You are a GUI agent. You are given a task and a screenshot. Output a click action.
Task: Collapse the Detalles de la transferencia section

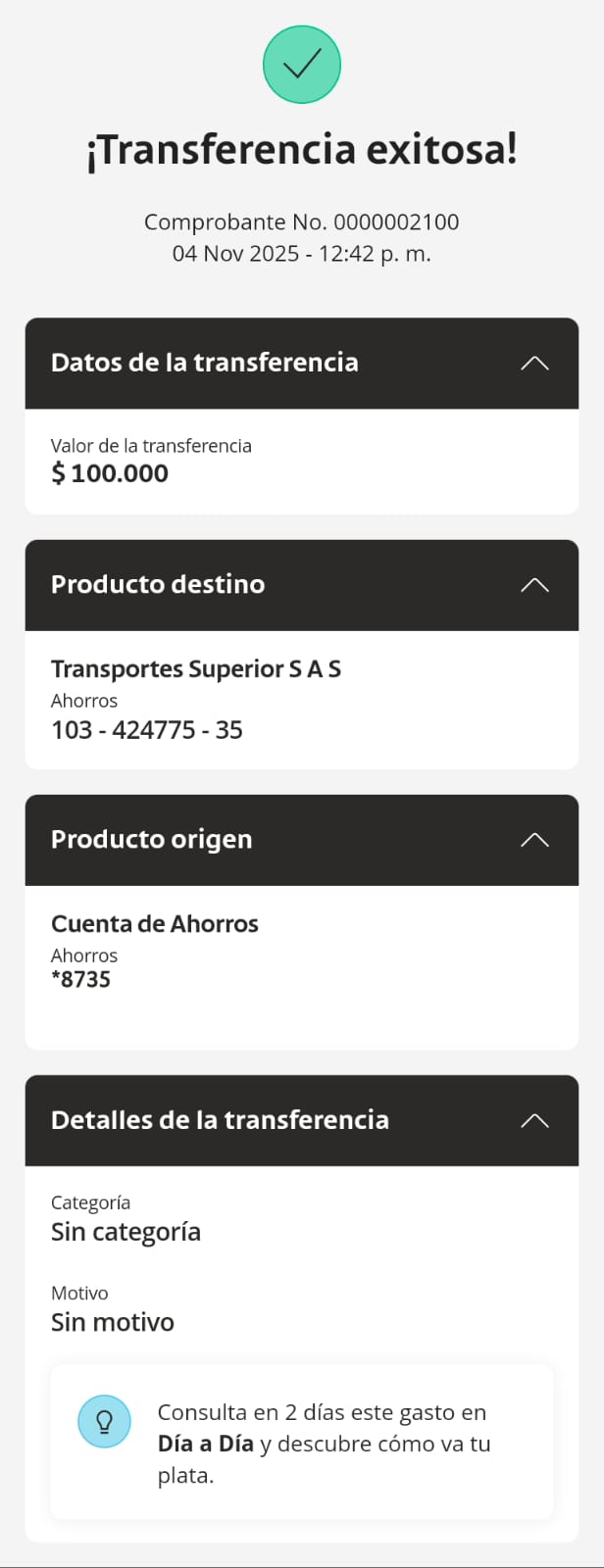[534, 1121]
